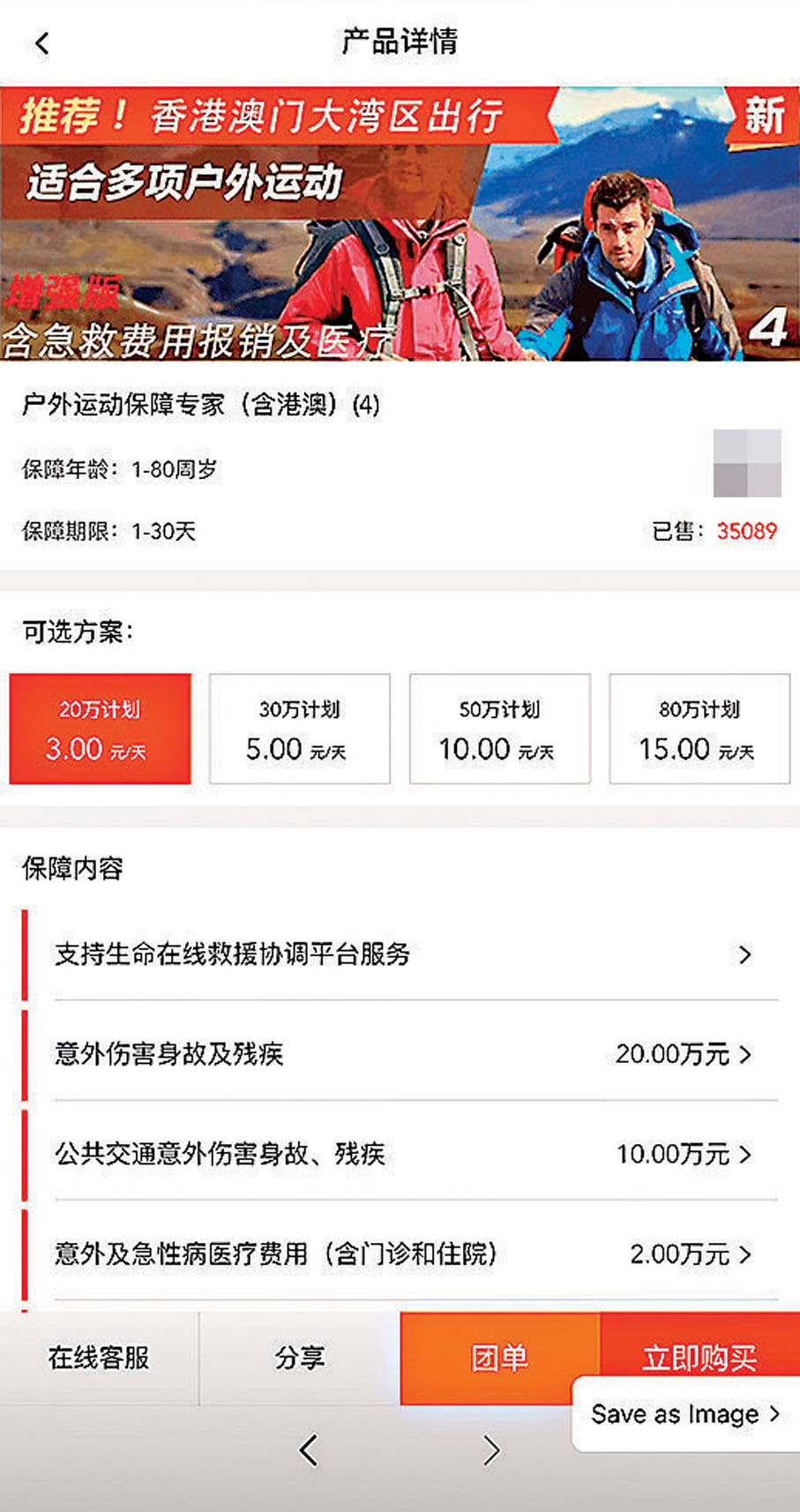View 公共交通意外伤害身故、残疾 coverage details
Screen dimensions: 800x1512
tap(401, 1154)
